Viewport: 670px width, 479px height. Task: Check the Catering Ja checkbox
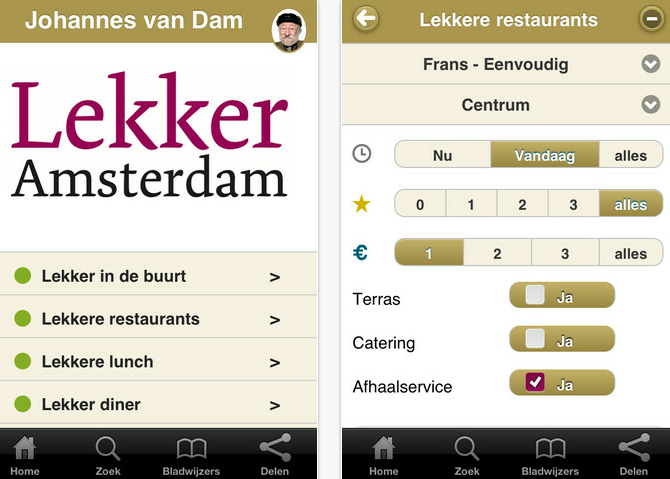[536, 340]
